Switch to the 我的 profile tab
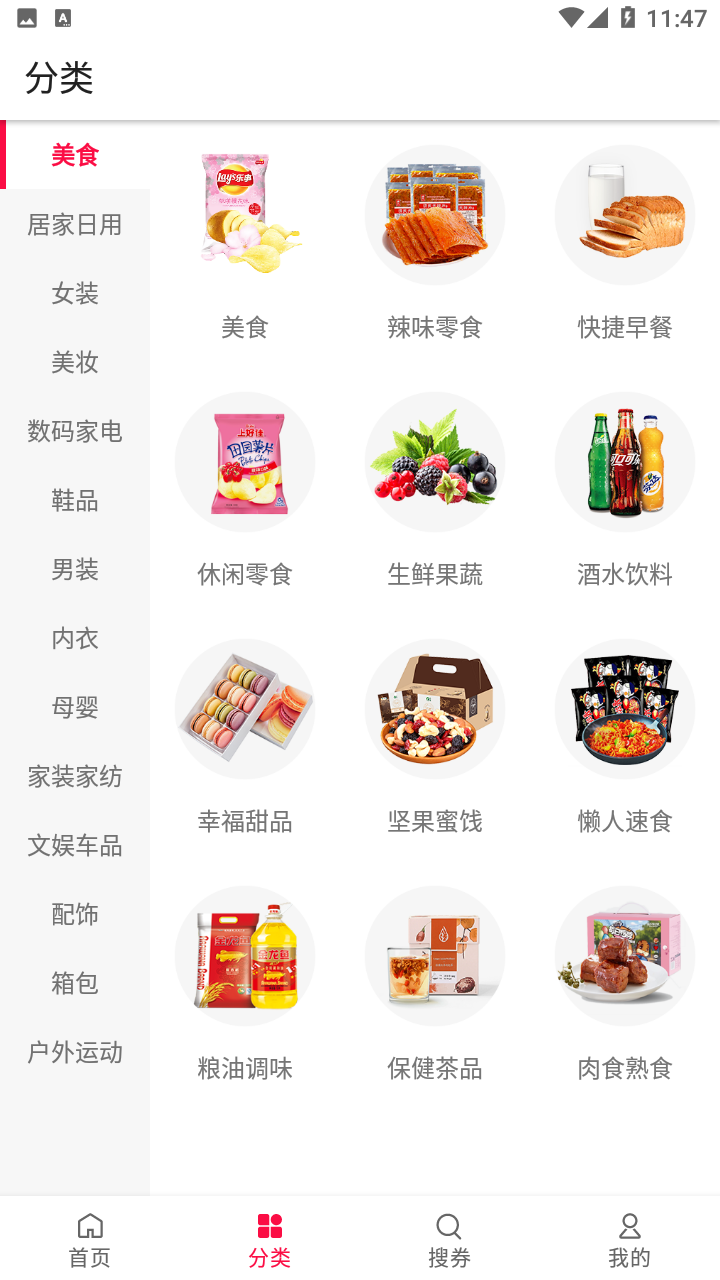 tap(629, 1240)
